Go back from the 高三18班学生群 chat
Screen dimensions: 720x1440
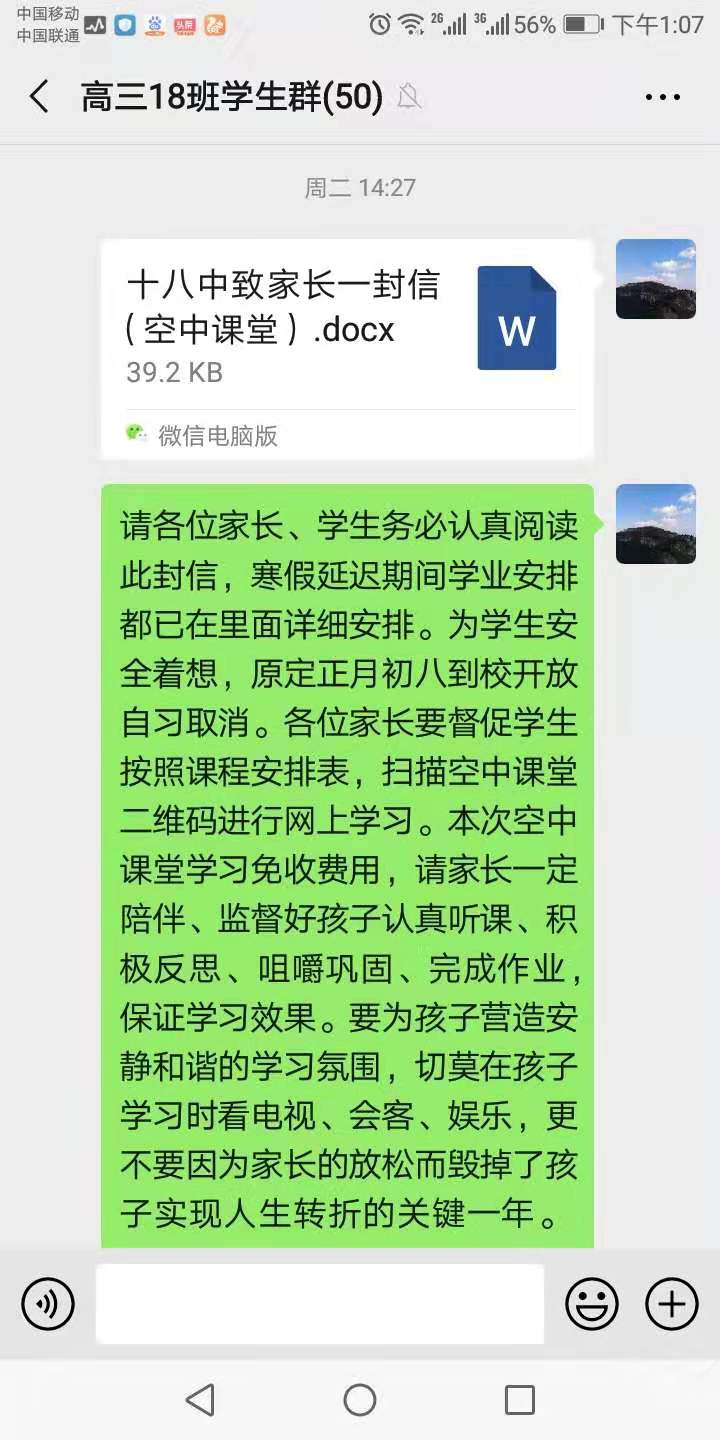[40, 97]
